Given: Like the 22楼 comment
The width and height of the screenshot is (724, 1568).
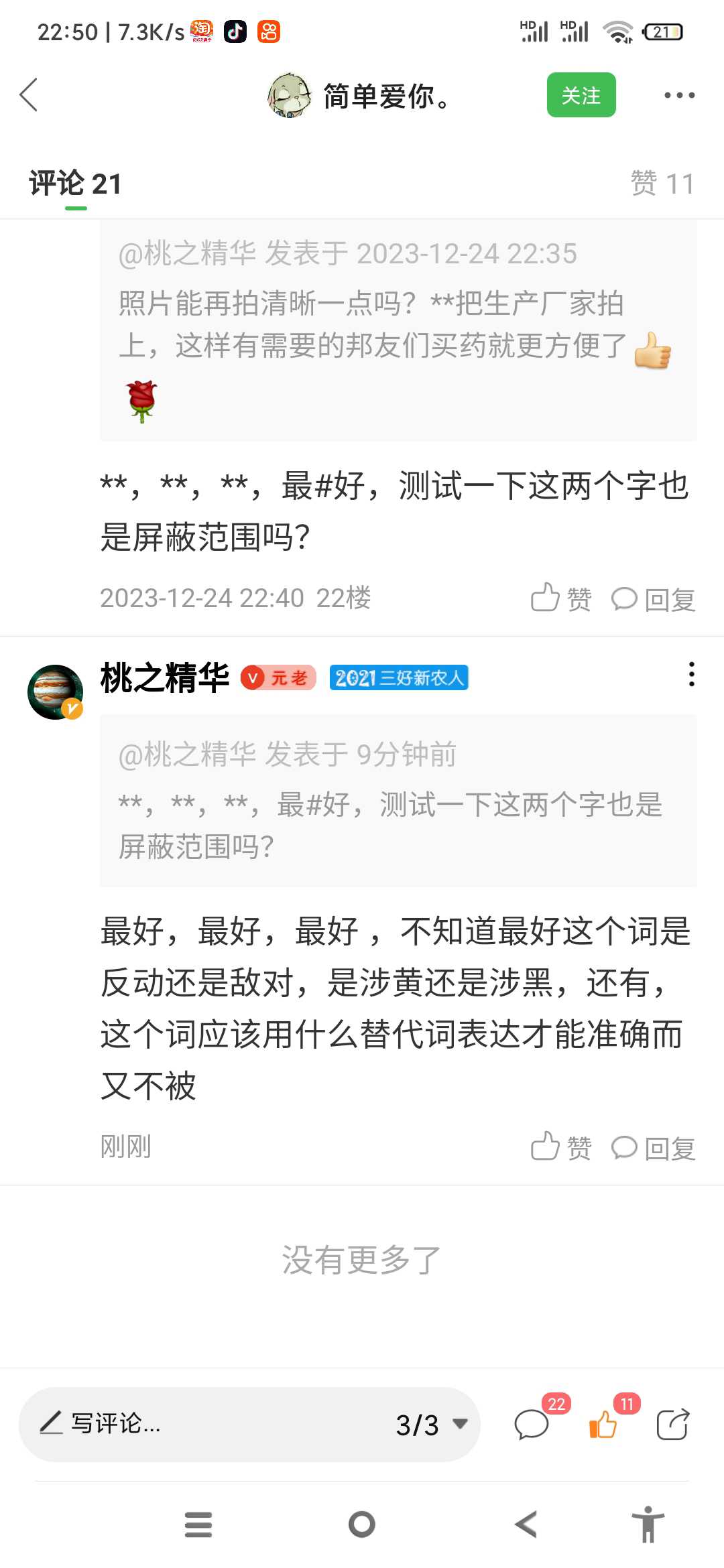Looking at the screenshot, I should pyautogui.click(x=560, y=598).
